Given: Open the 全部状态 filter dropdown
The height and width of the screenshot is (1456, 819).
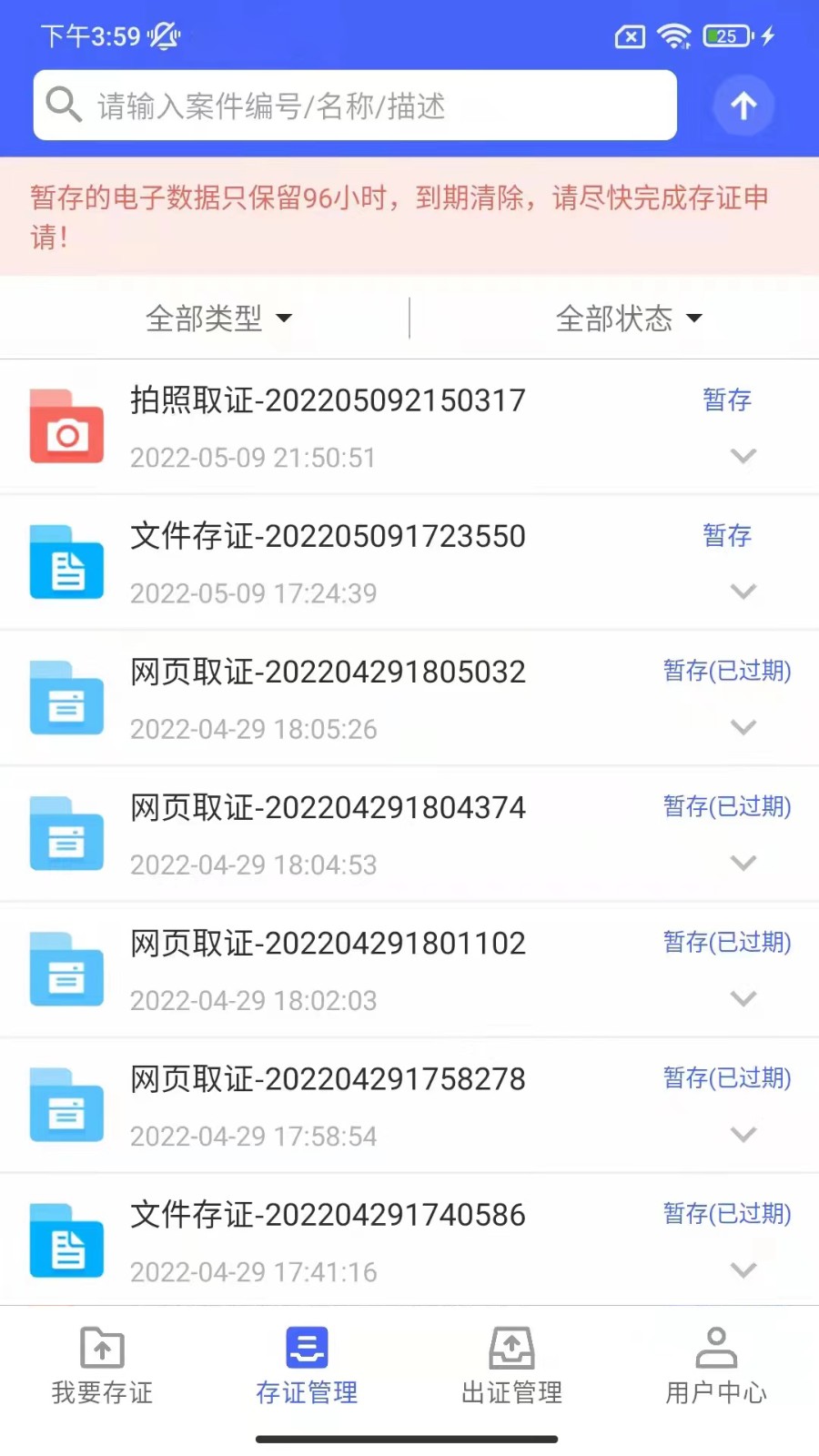Looking at the screenshot, I should [629, 318].
